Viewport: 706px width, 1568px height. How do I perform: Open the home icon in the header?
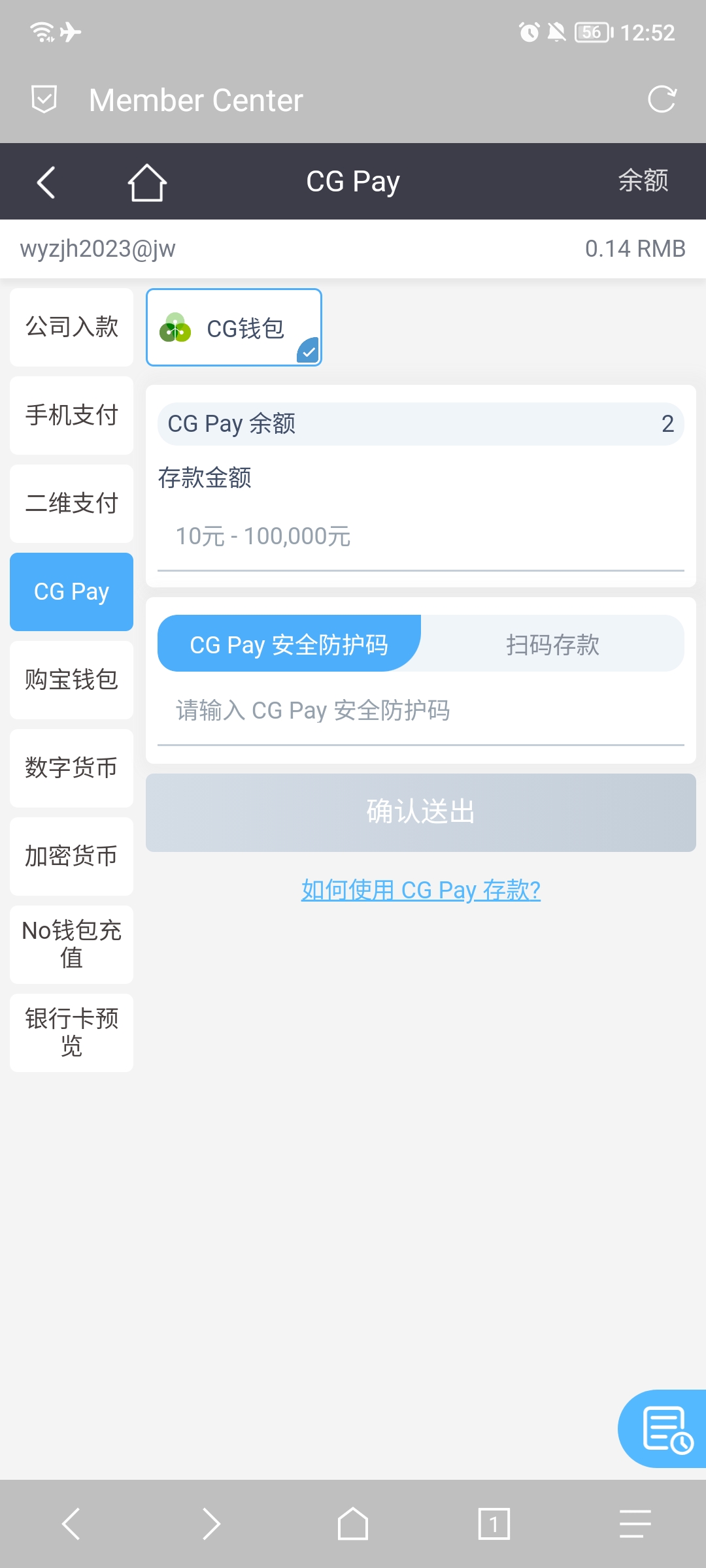tap(147, 182)
